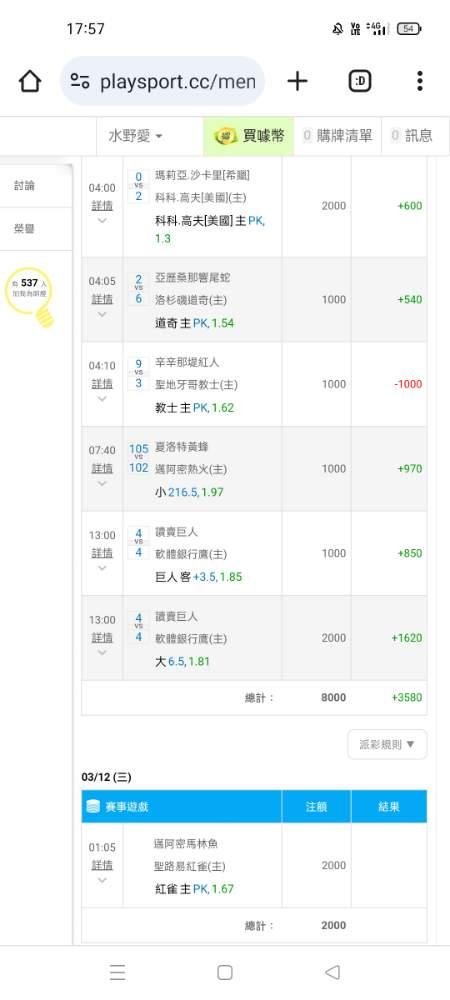
Task: Open 詳情 for the 04:10 教士 game
Action: coord(102,384)
